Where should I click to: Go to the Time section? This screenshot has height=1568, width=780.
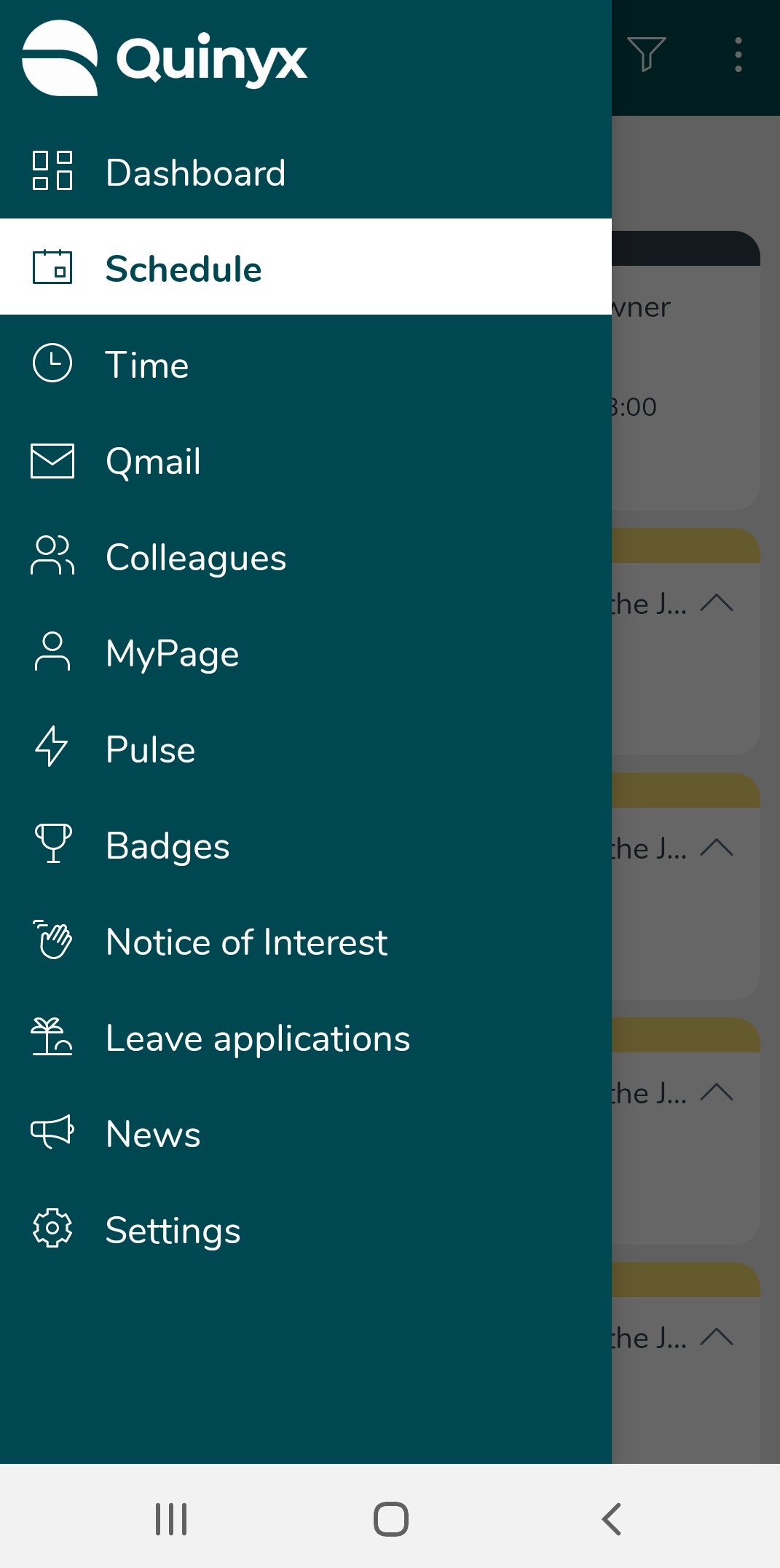(306, 363)
